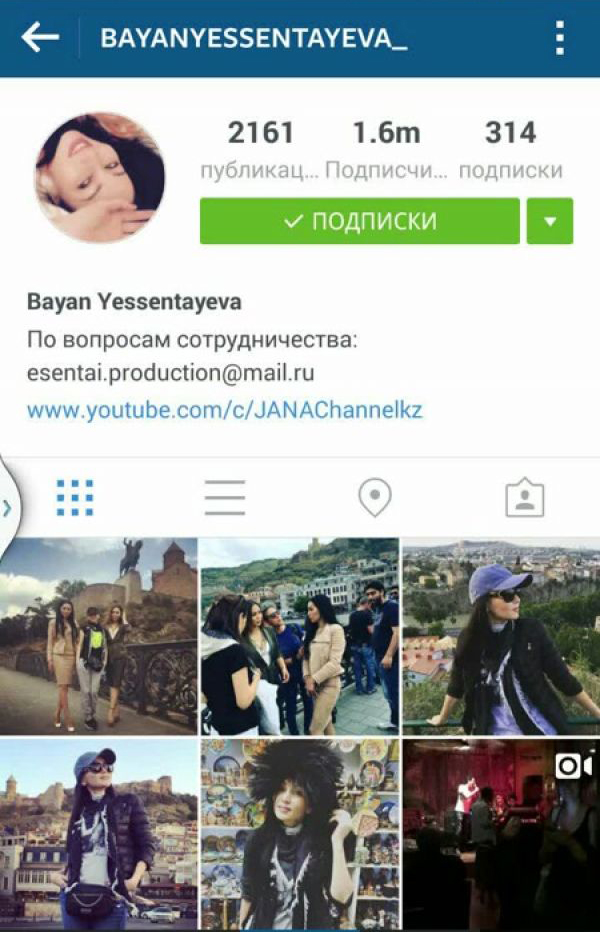
Task: Open photo of three women by statue
Action: [x=98, y=635]
